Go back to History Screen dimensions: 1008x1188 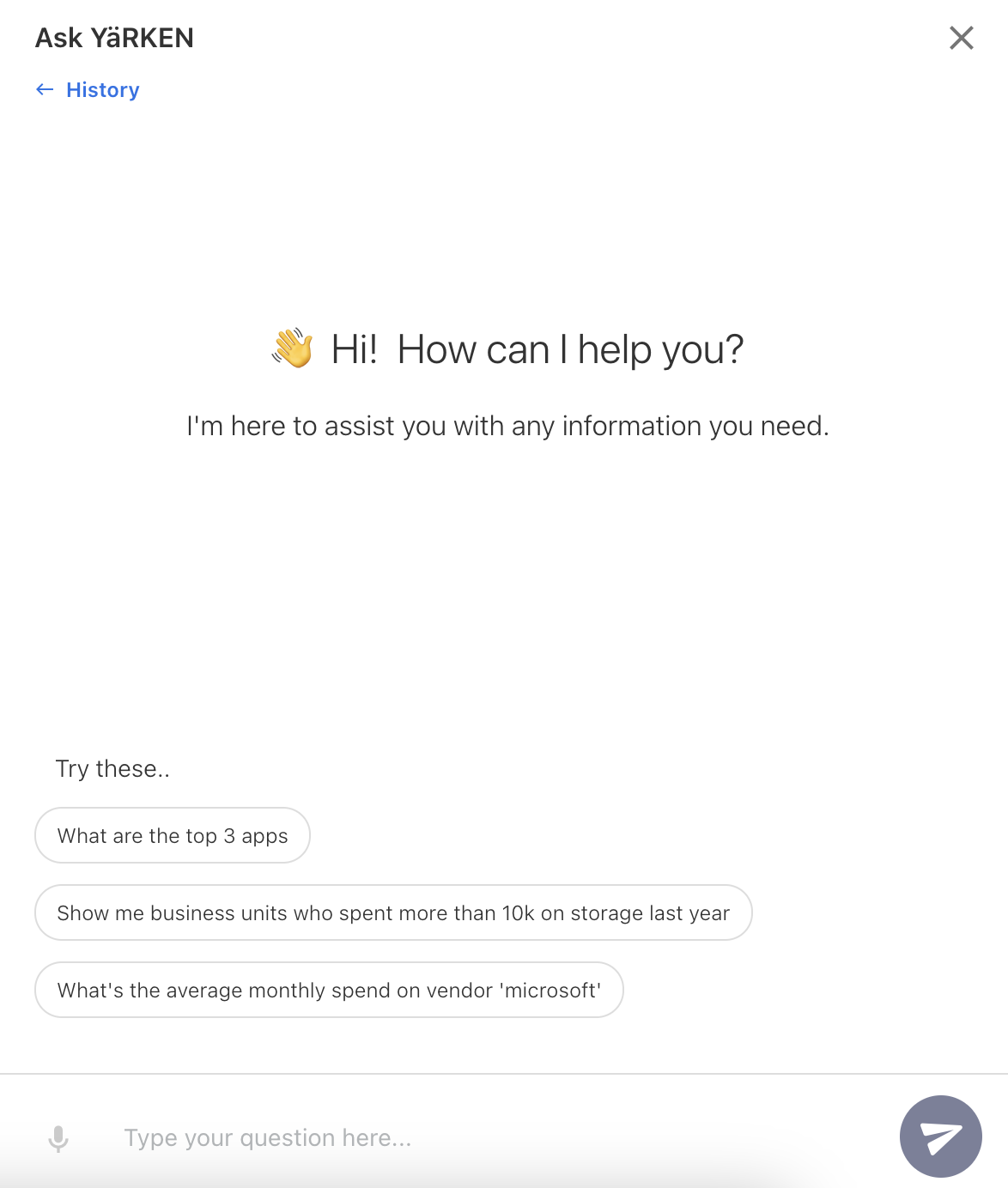coord(88,90)
